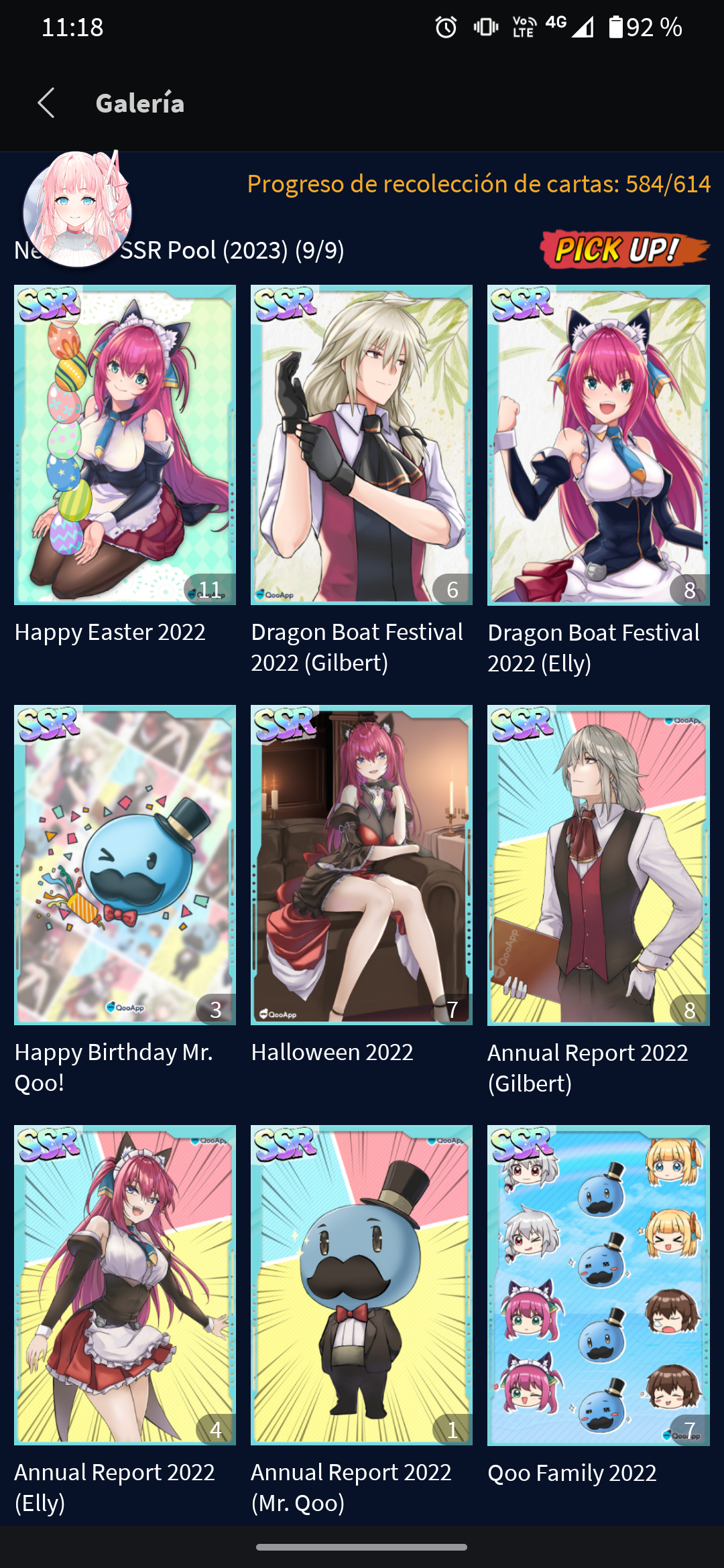Select the Halloween 2022 card

(361, 864)
